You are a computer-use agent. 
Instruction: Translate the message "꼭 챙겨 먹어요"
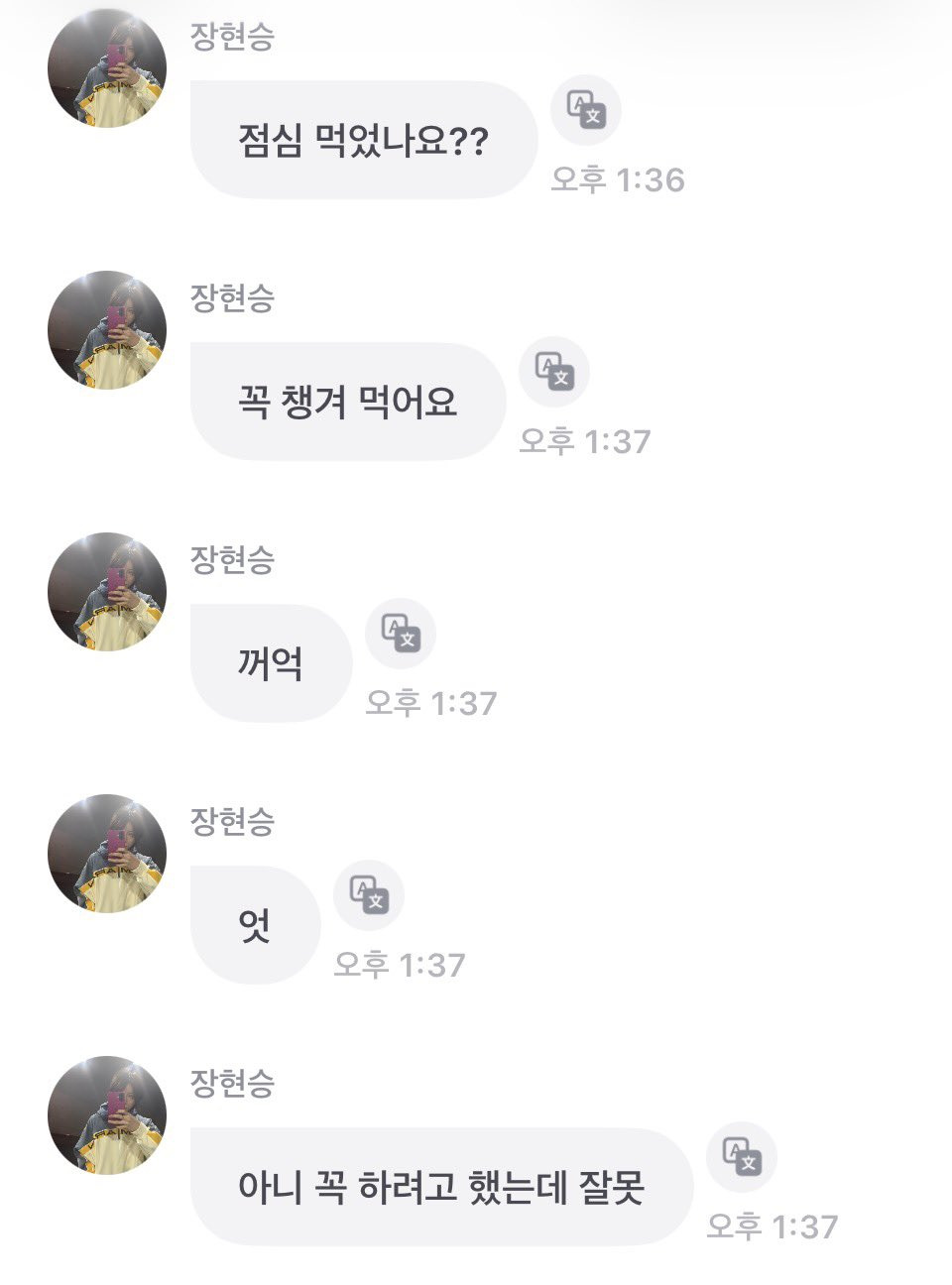[554, 372]
